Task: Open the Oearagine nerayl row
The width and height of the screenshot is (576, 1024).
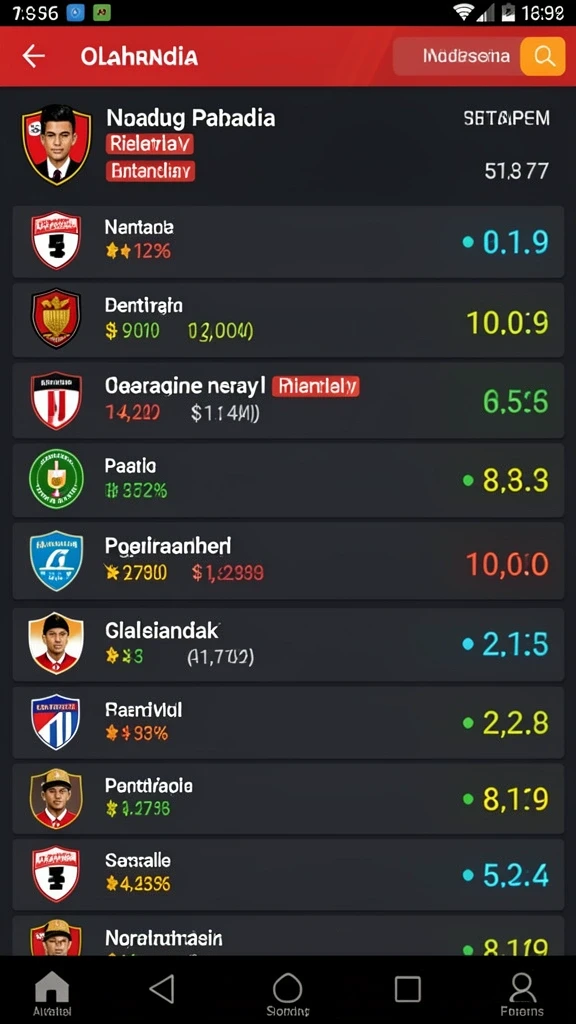Action: pyautogui.click(x=288, y=400)
